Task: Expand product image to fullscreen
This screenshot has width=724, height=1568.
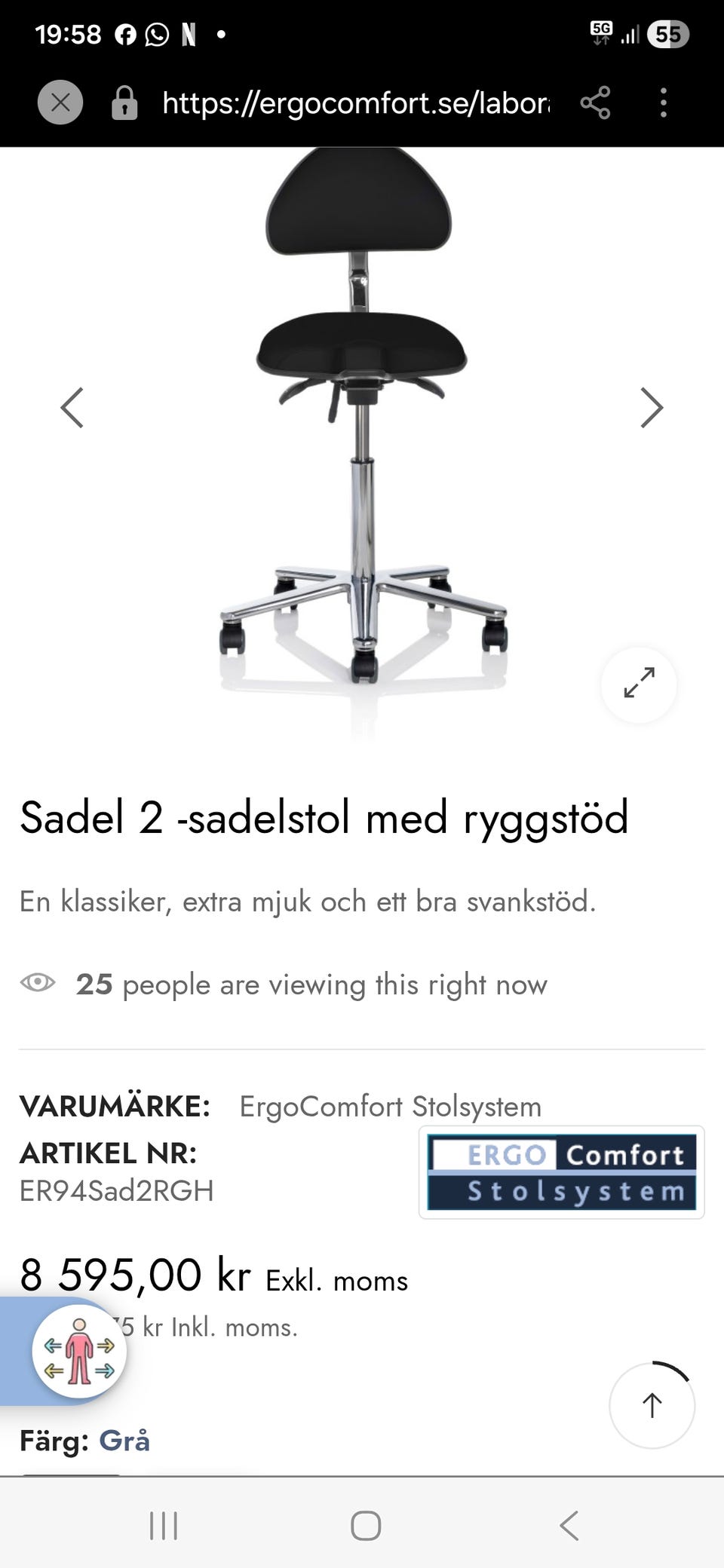Action: (639, 684)
